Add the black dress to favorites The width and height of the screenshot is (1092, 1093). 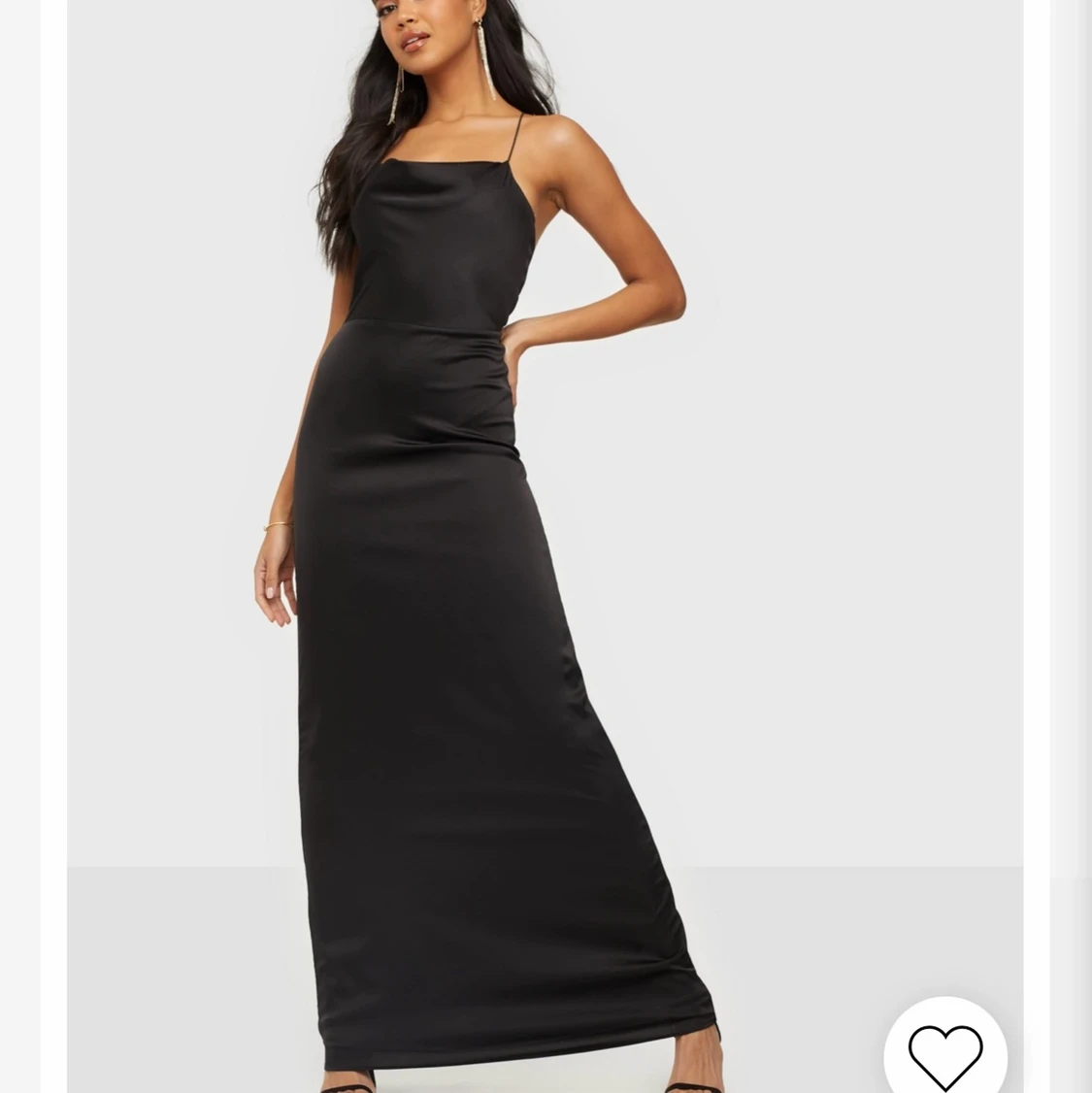(x=944, y=1053)
